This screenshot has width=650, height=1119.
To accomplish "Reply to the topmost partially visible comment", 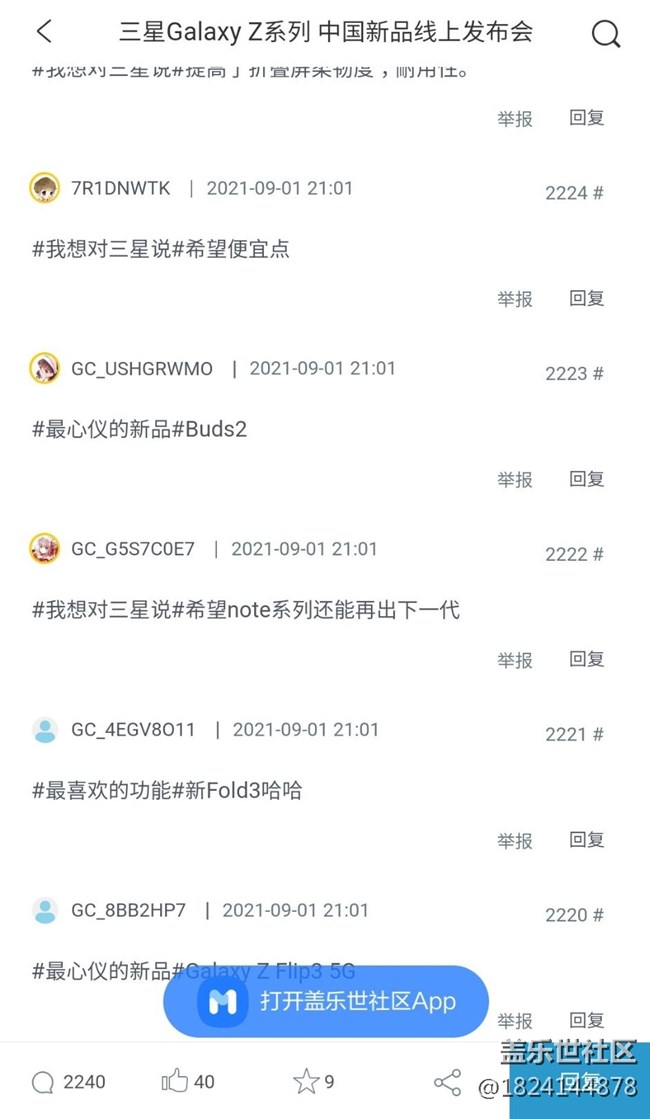I will (x=587, y=117).
